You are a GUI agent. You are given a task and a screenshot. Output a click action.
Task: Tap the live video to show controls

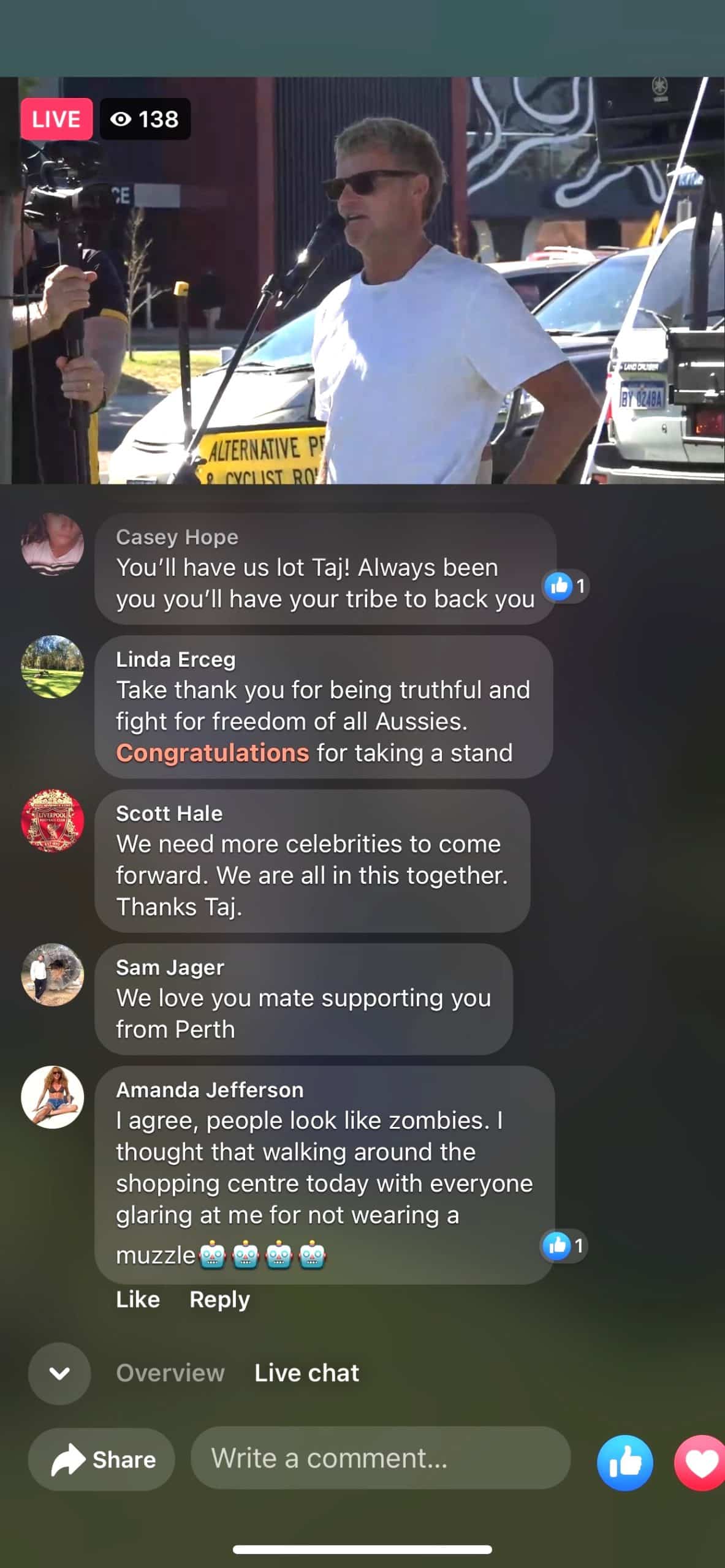362,280
